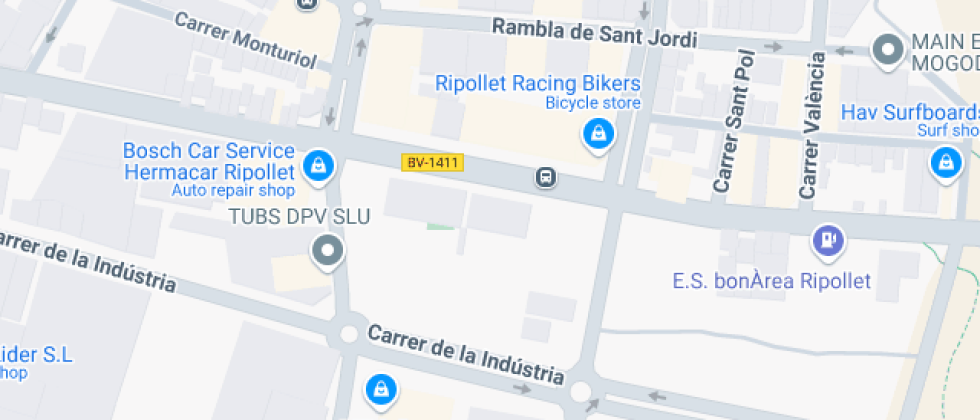
Task: Select the Hav Surfboards surf shop pin
Action: point(944,161)
